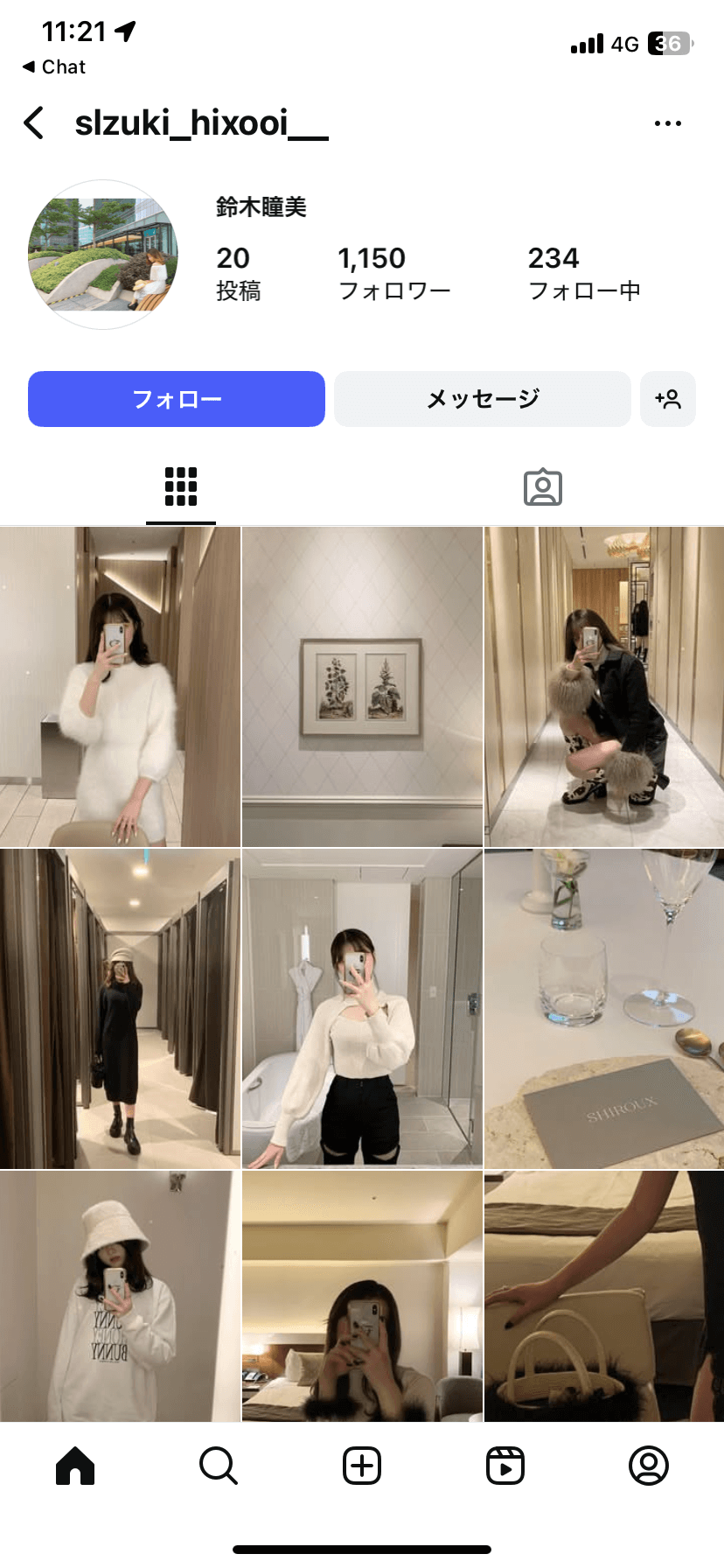Tap the blue フォロー button

pyautogui.click(x=177, y=399)
